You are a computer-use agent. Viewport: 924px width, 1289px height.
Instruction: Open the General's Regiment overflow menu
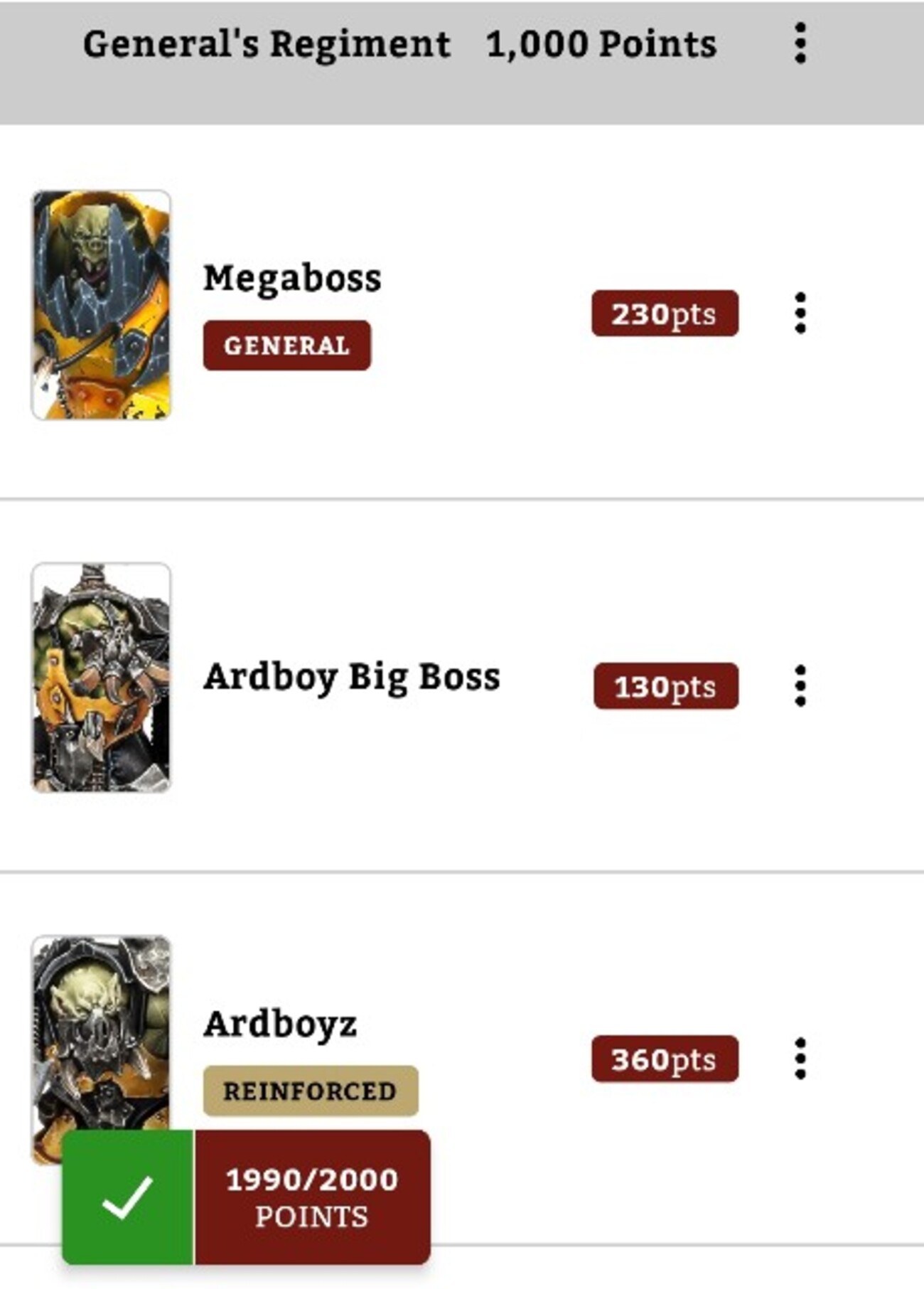(x=800, y=44)
